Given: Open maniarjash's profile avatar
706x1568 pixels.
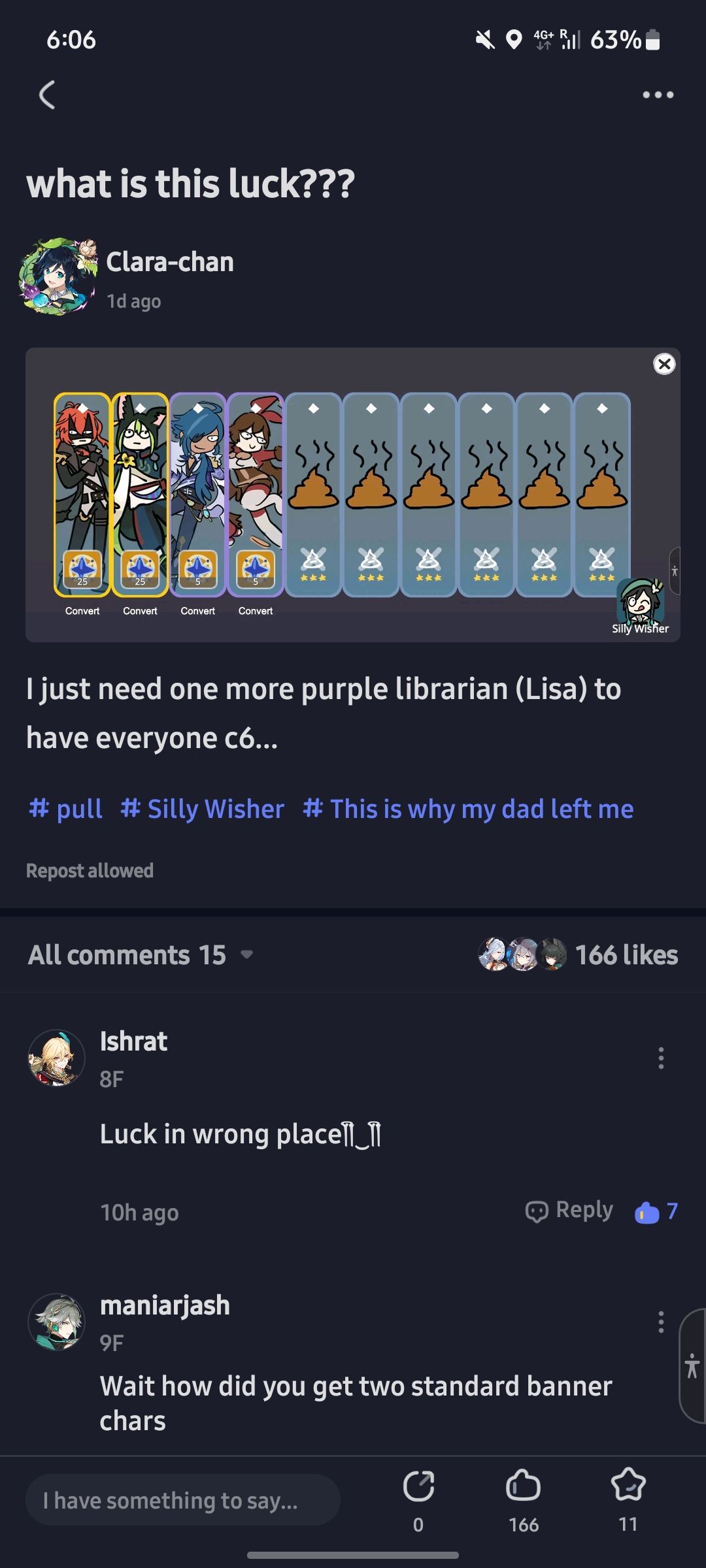Looking at the screenshot, I should click(x=57, y=1322).
